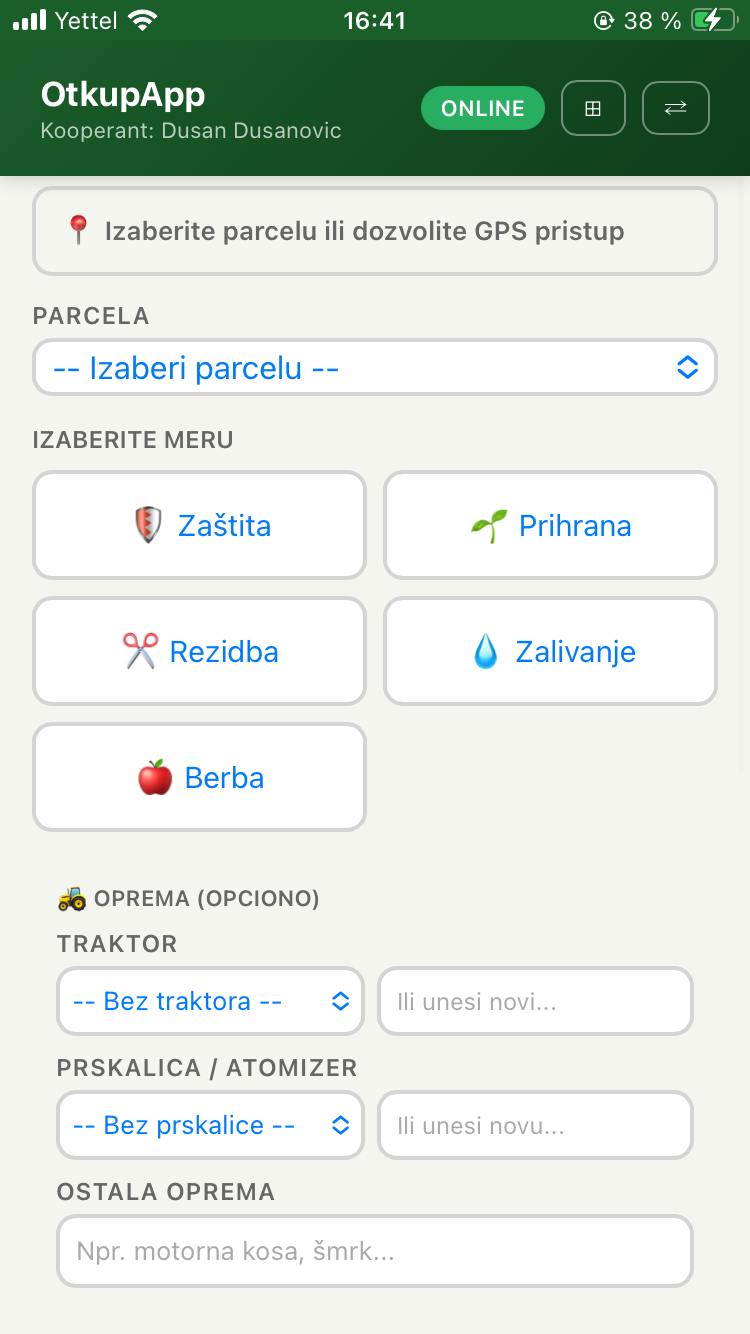Click the Ostala oprema text field
The image size is (750, 1334).
[x=375, y=1251]
